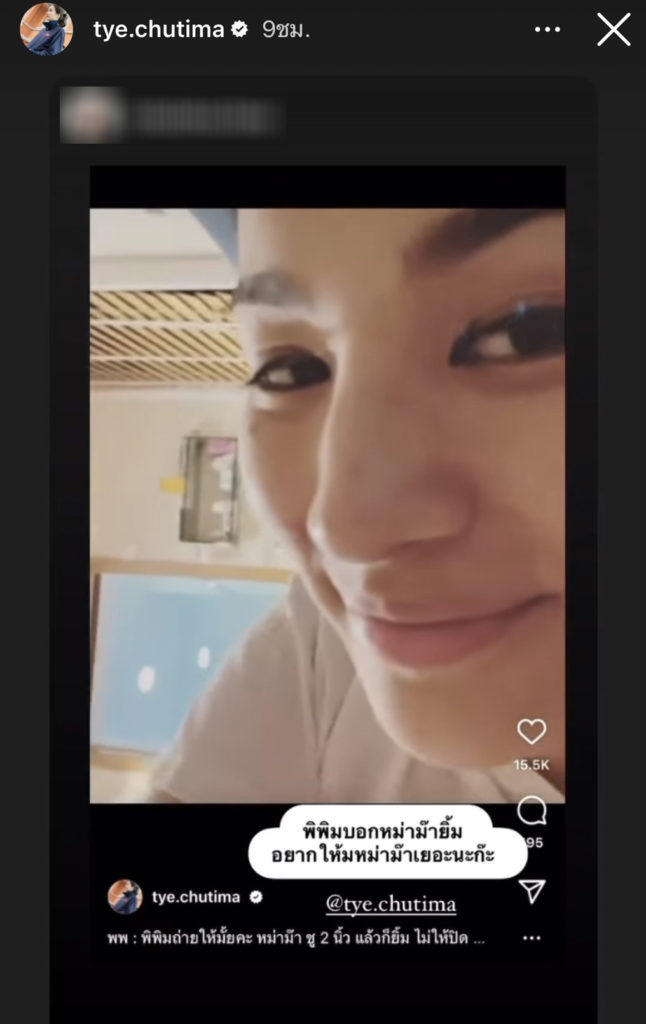646x1024 pixels.
Task: Tap the @tye.chutima mention sticker
Action: 391,904
